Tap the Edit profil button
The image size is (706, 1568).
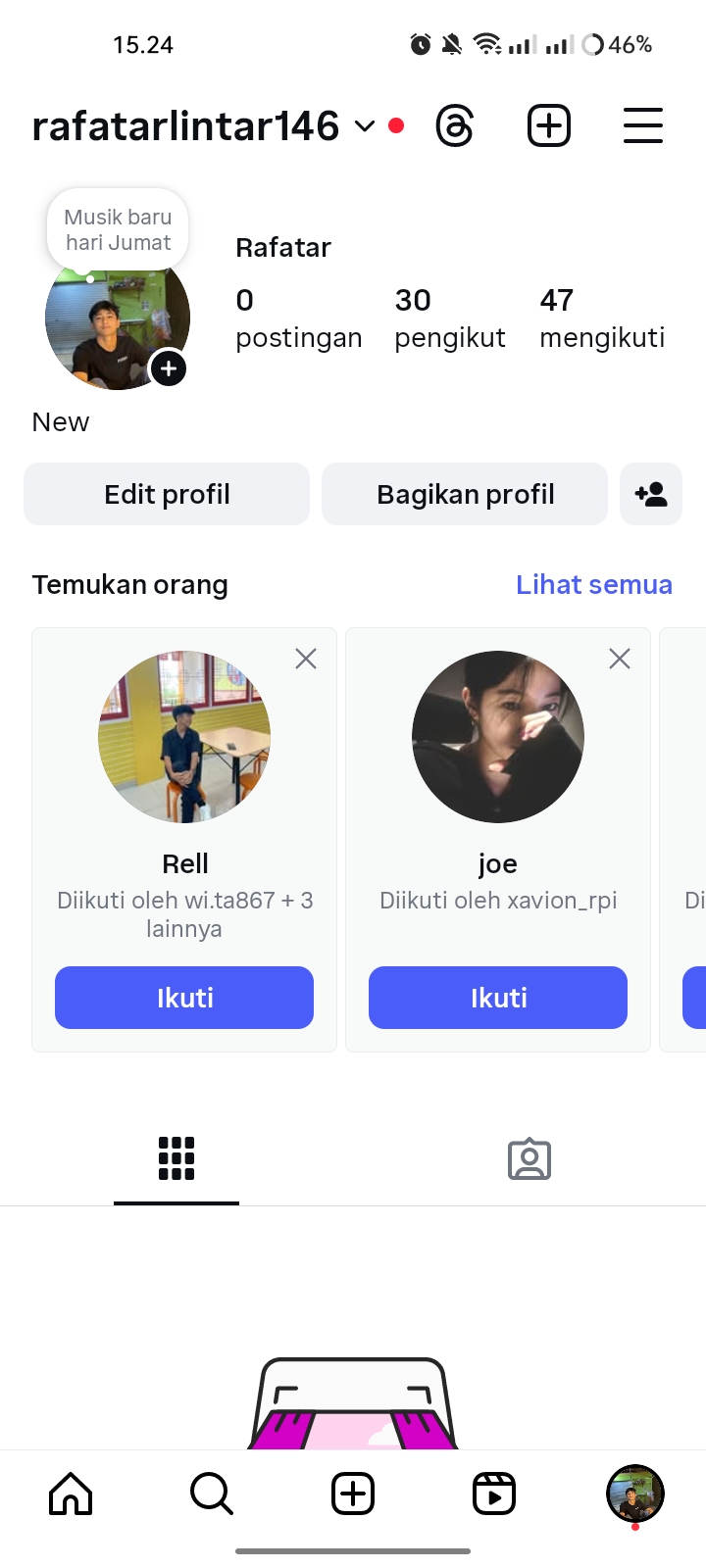tap(167, 494)
